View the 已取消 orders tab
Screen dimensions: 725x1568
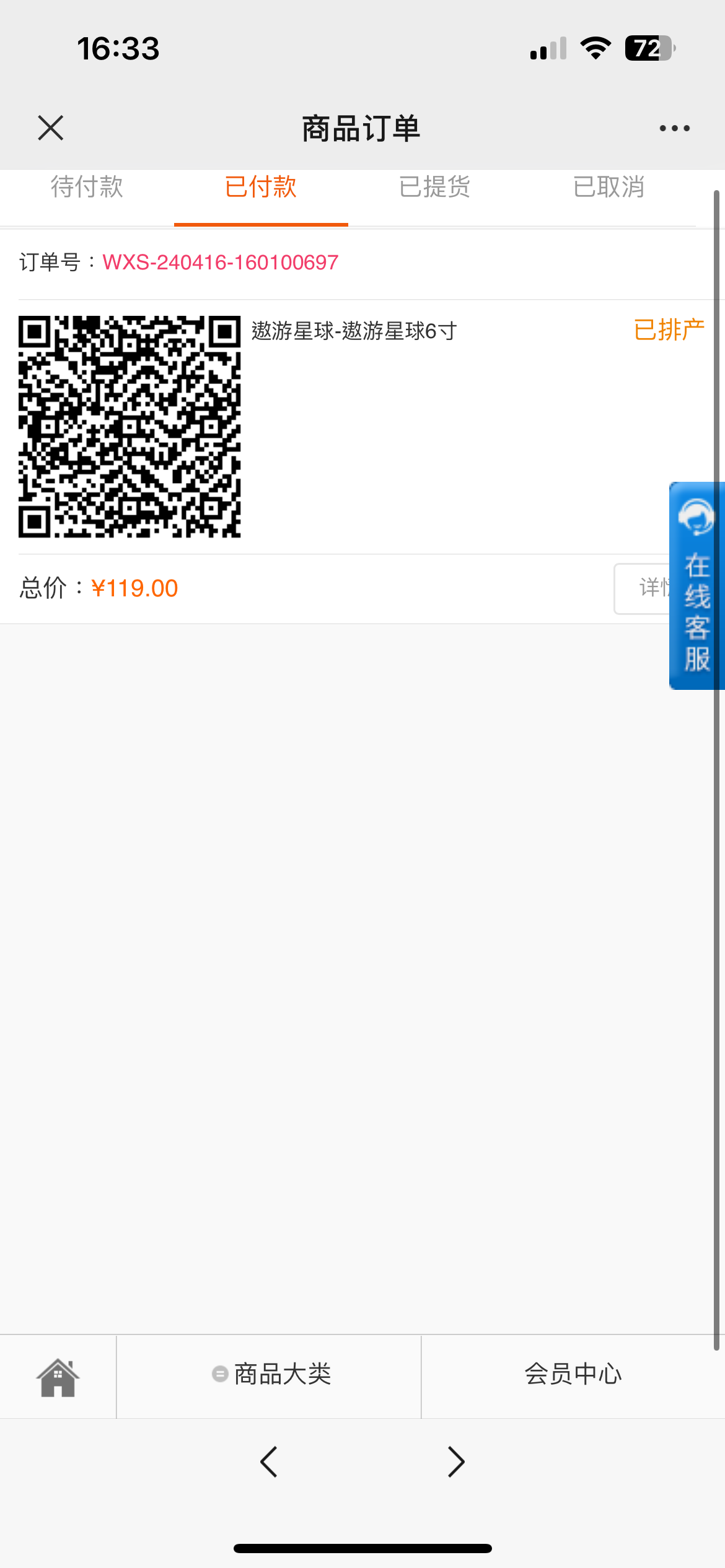coord(609,187)
